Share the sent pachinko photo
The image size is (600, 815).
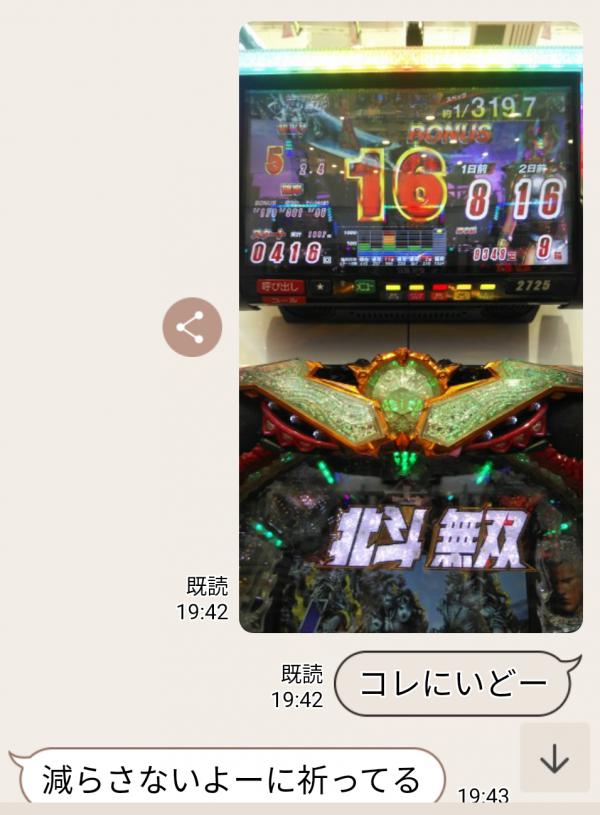[x=192, y=327]
